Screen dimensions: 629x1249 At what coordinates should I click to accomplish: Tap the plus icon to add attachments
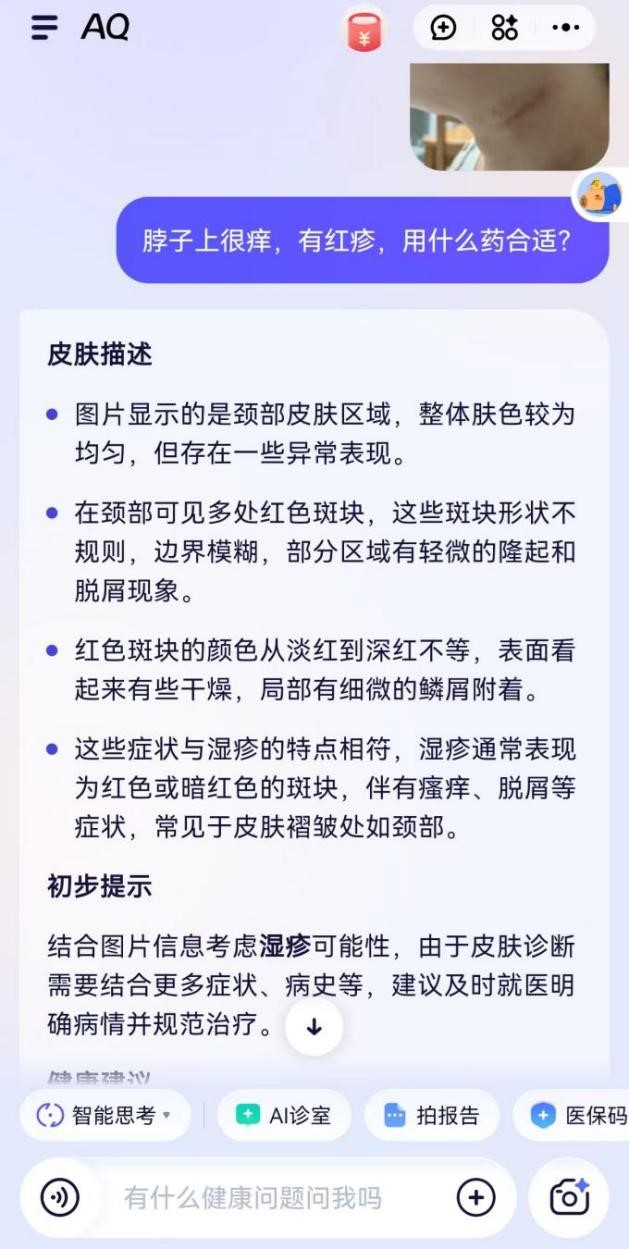click(x=475, y=1197)
